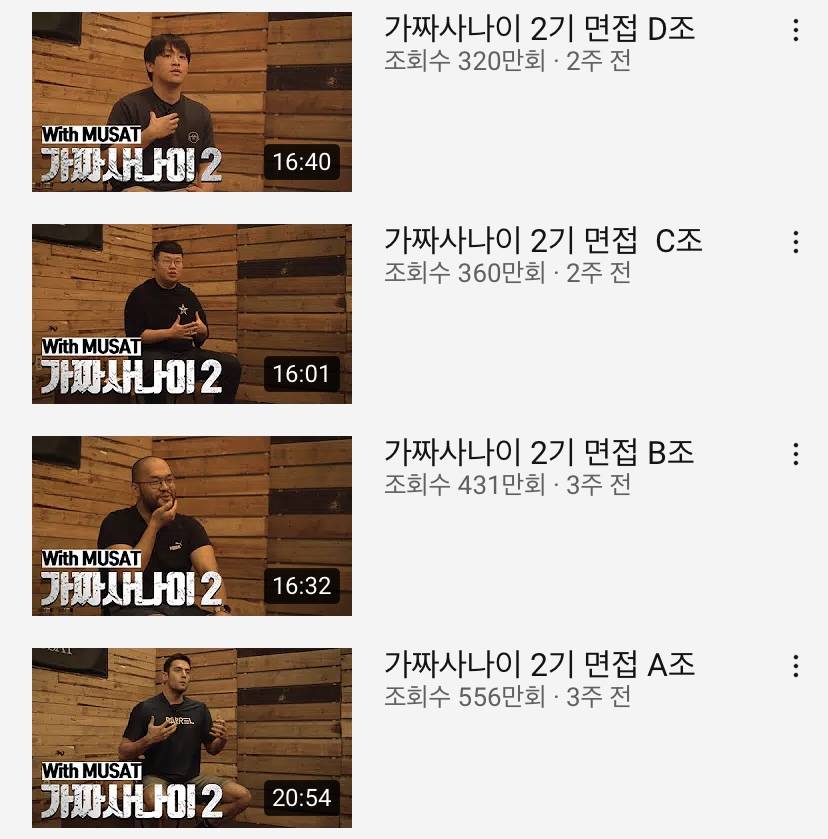828x839 pixels.
Task: Open the options menu for 가짜사나이 2기 면접 D조
Action: click(x=795, y=31)
